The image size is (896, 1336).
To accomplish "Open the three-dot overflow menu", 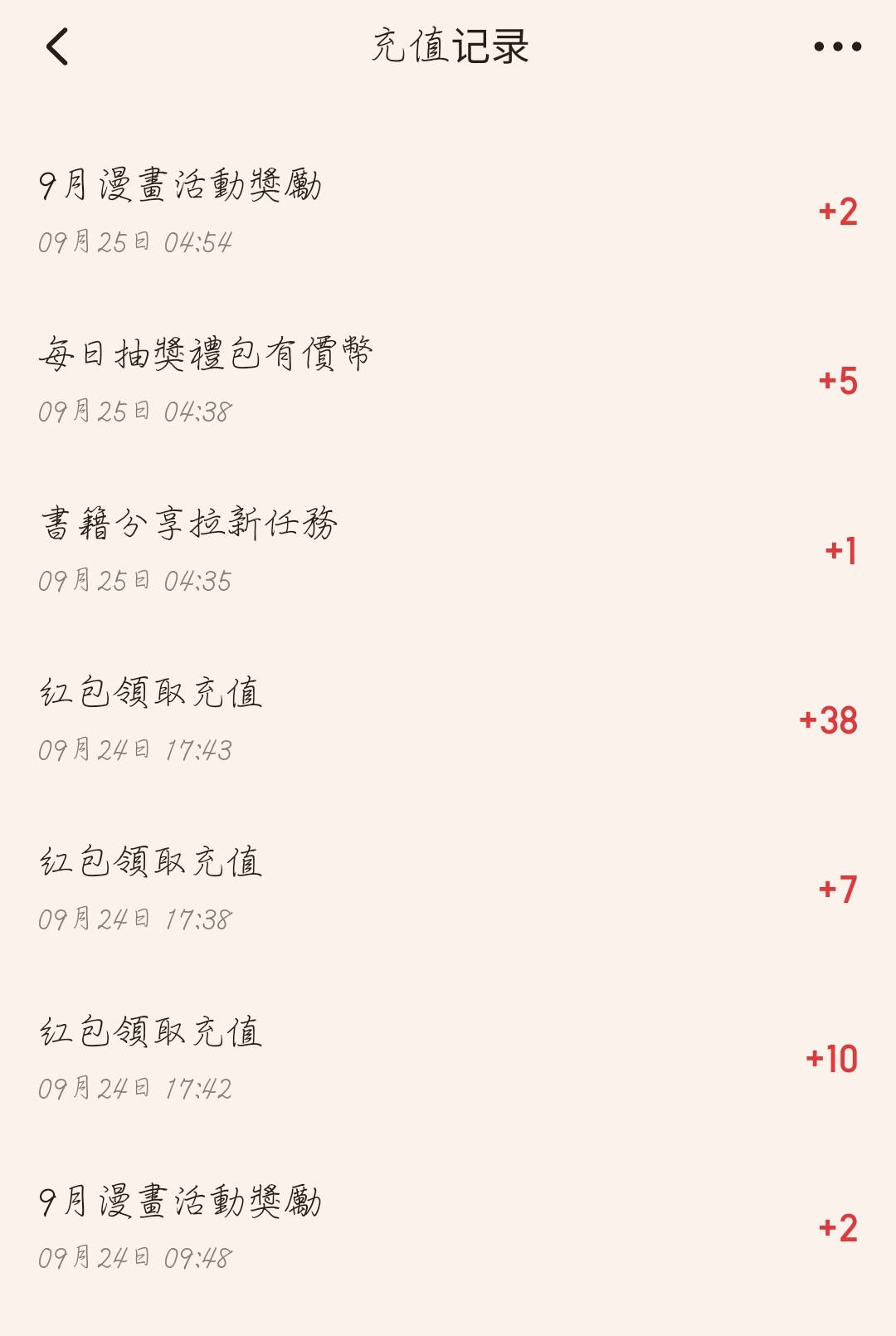I will [837, 46].
